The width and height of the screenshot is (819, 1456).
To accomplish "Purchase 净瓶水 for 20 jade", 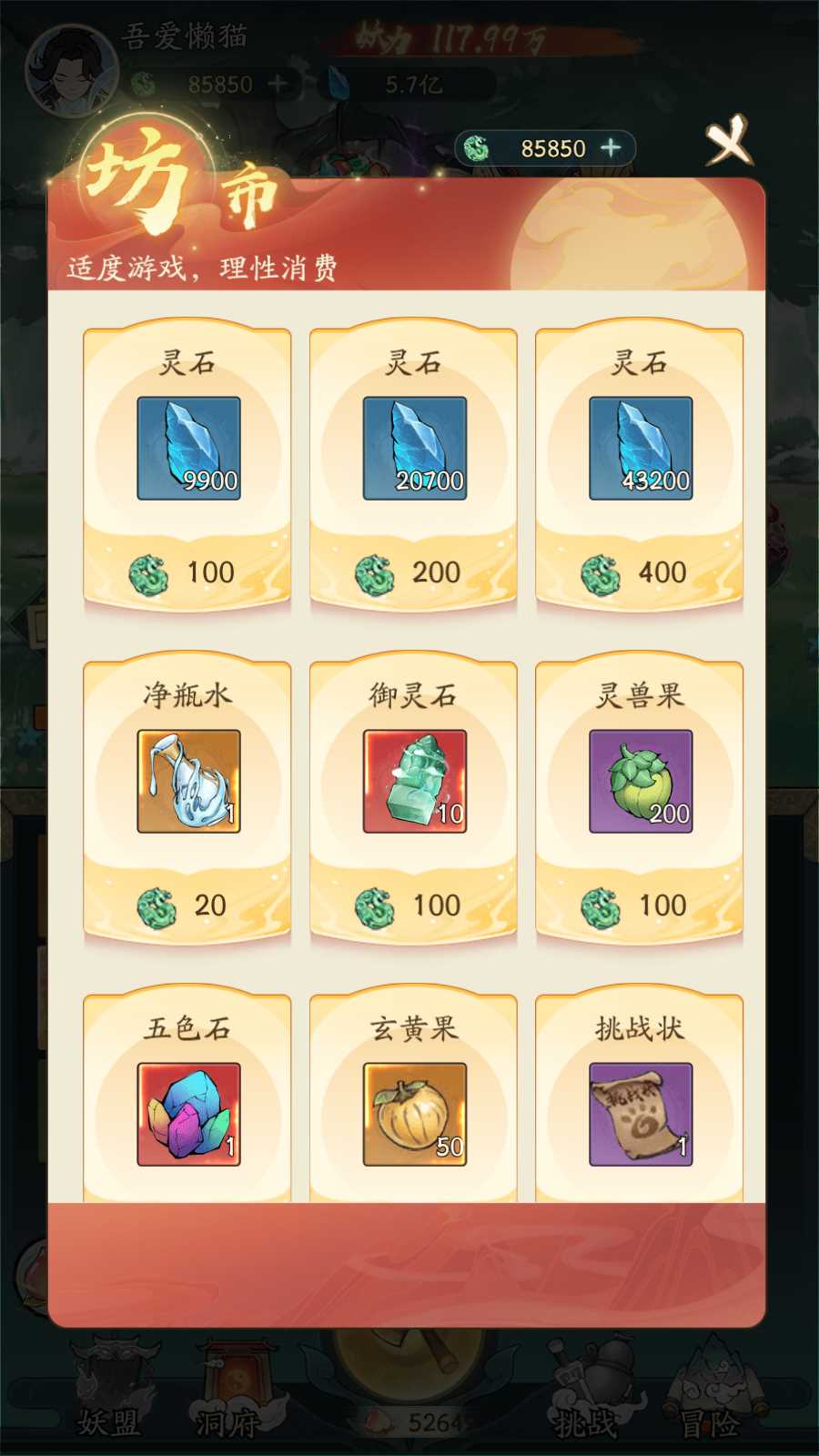I will 187,905.
